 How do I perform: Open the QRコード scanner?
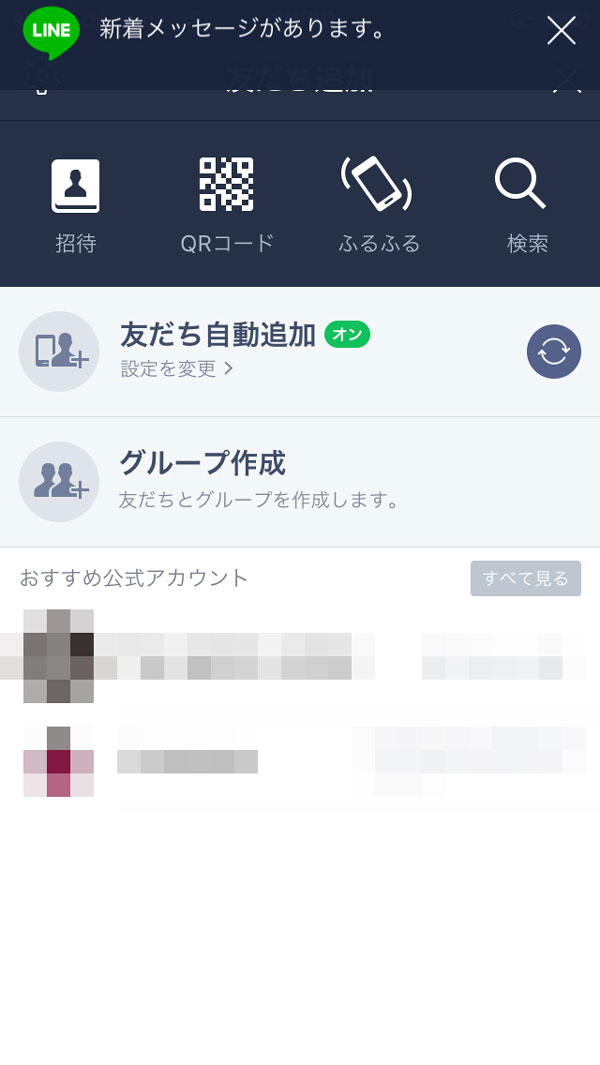click(227, 206)
